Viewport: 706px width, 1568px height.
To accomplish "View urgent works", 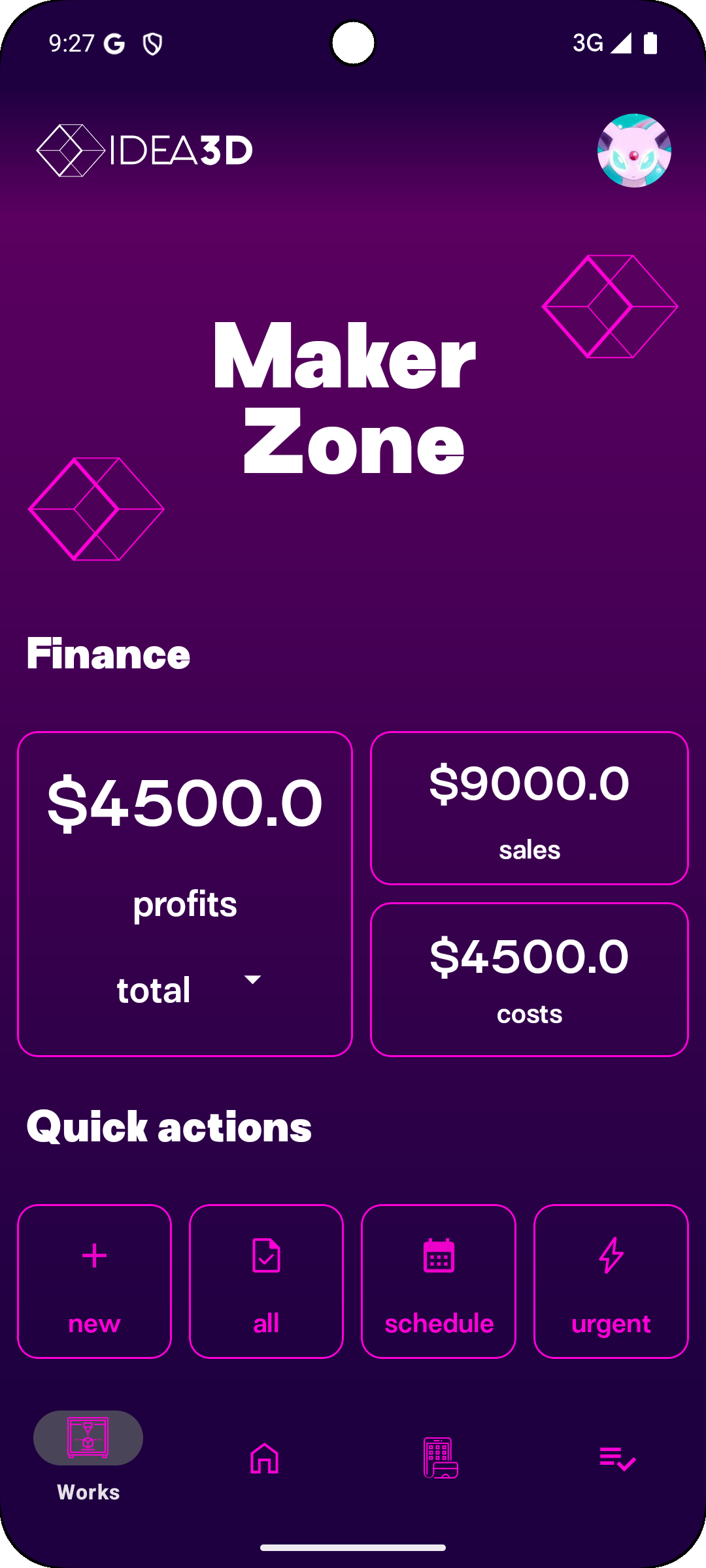I will coord(611,1281).
